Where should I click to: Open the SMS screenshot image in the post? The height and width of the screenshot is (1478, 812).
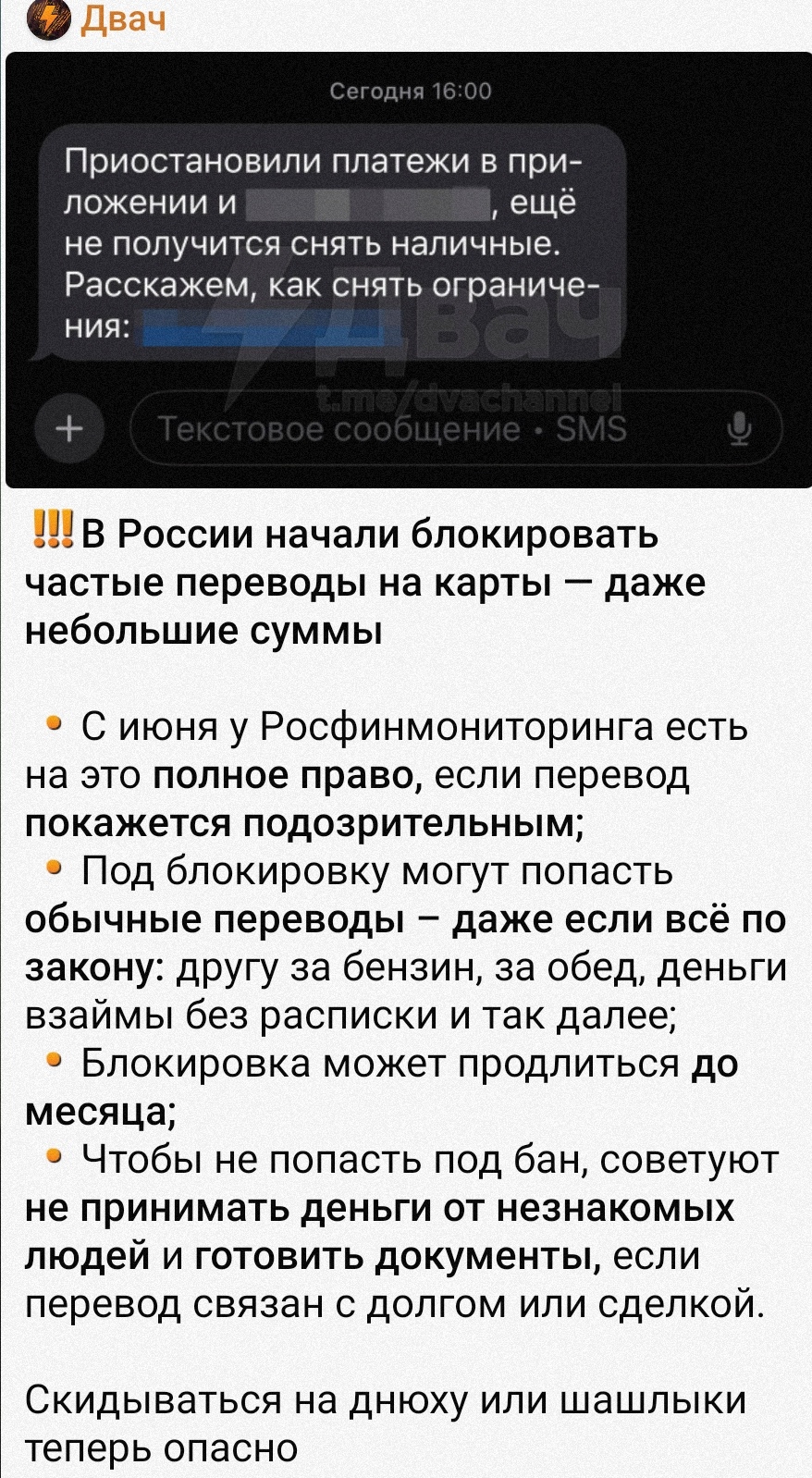pyautogui.click(x=407, y=270)
